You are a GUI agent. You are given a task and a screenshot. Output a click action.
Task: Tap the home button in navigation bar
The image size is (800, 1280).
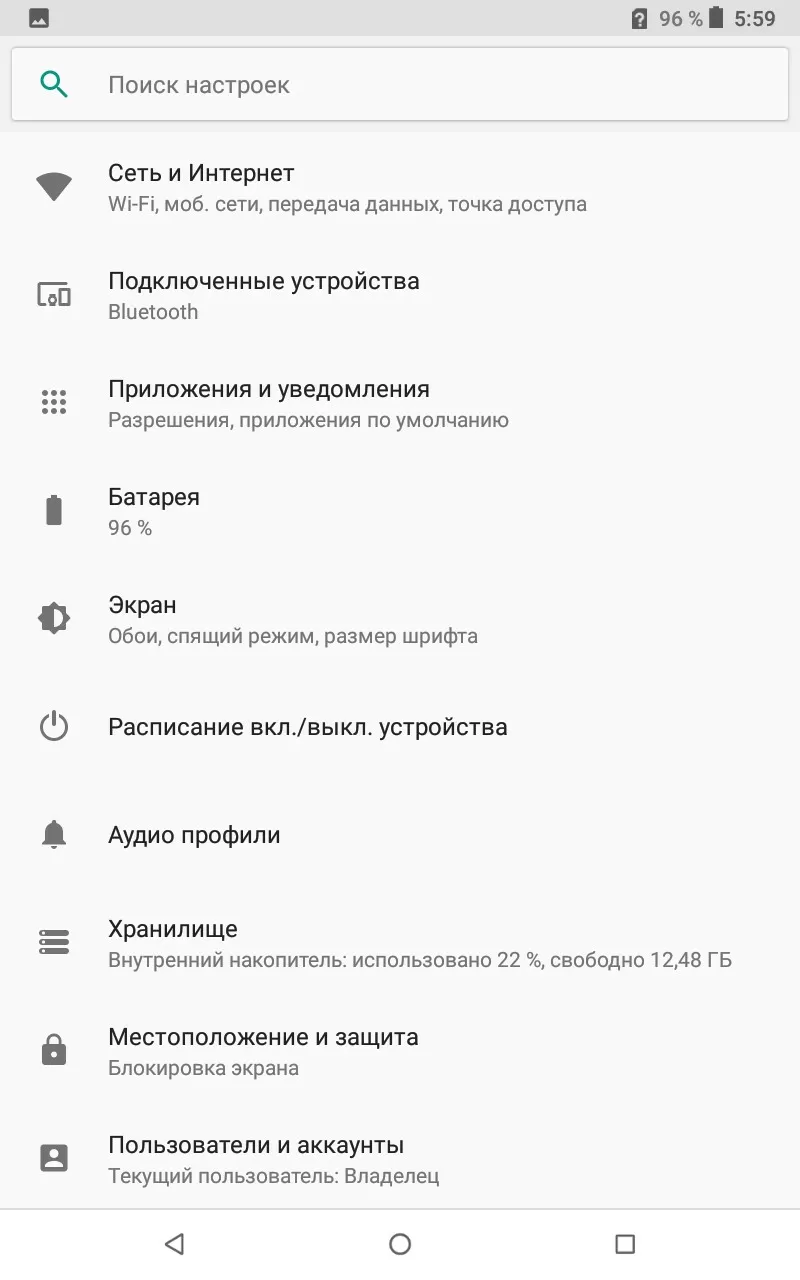point(400,1244)
